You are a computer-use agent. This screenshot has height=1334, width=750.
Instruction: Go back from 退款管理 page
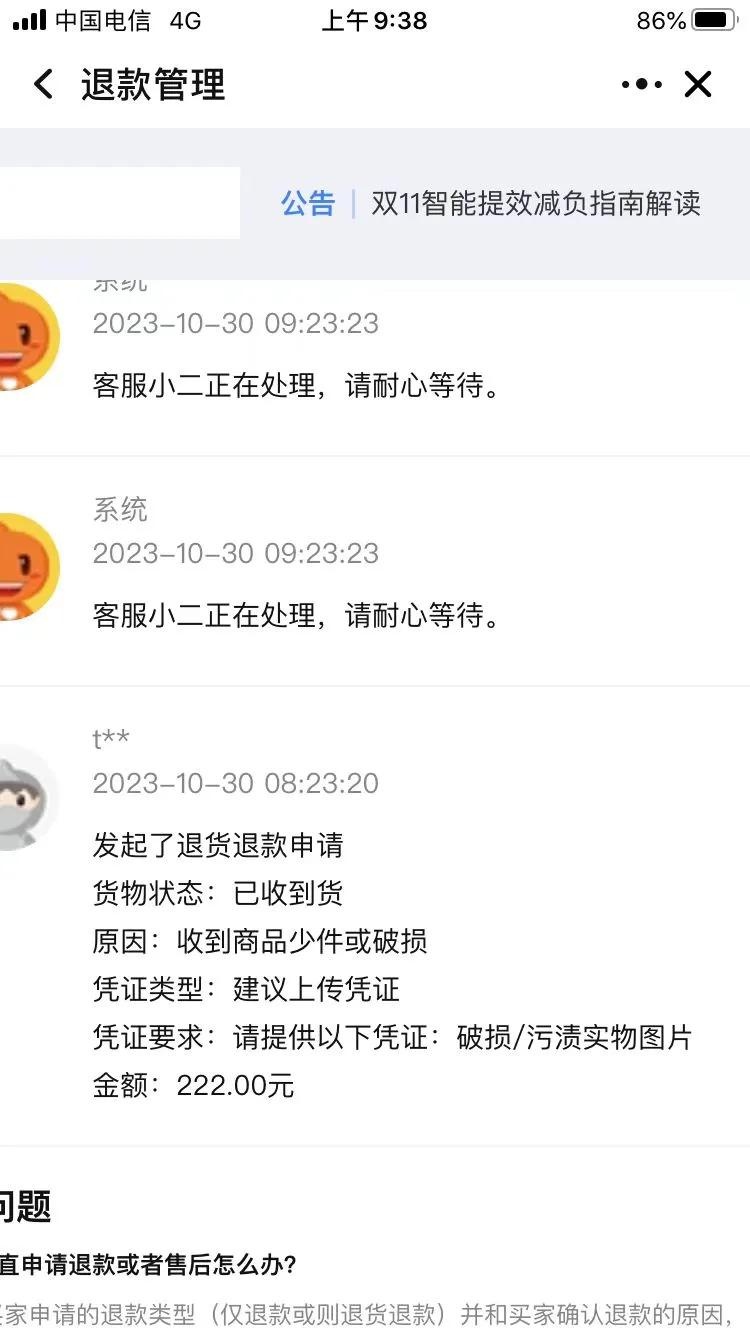click(x=43, y=85)
